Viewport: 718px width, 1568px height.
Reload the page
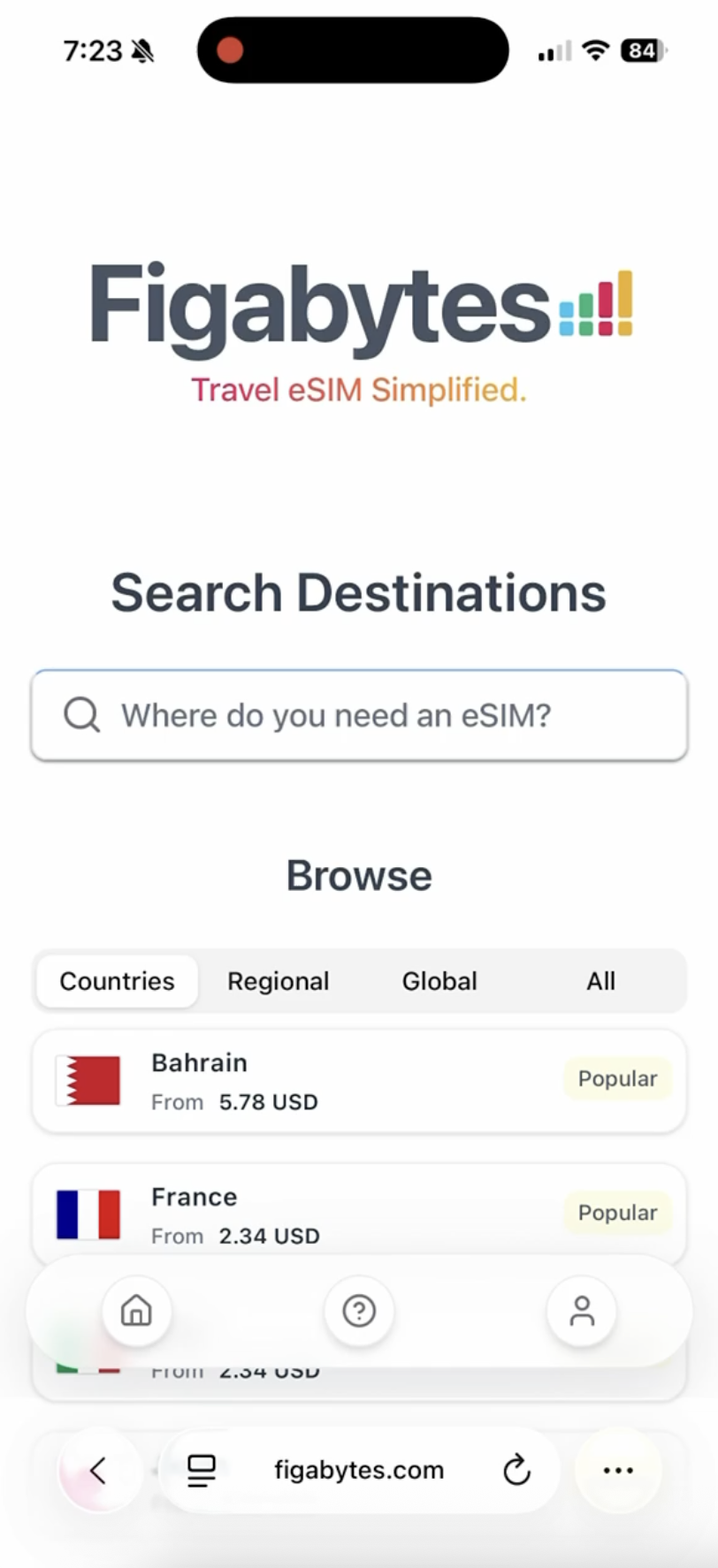click(516, 1470)
